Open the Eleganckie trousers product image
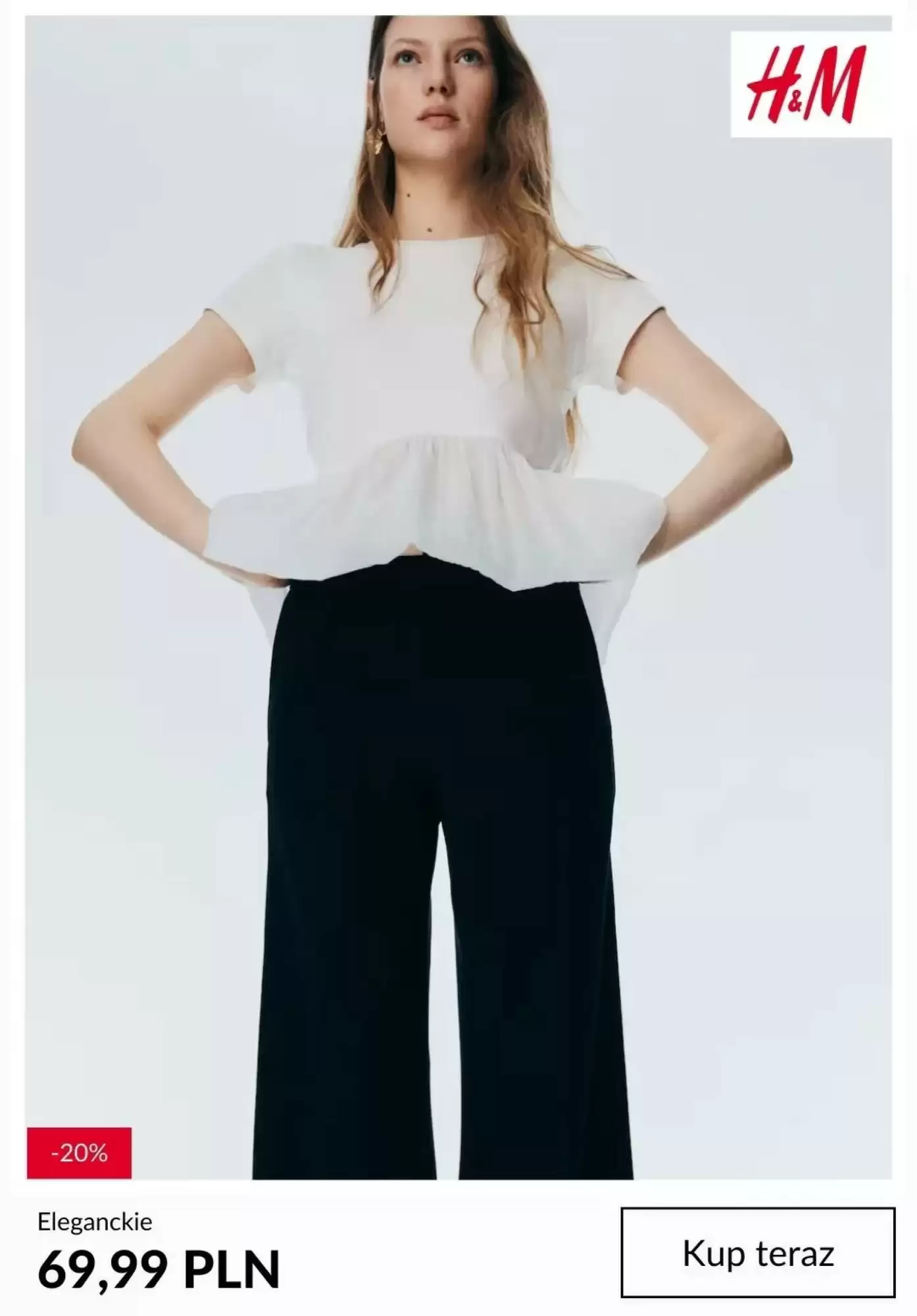The height and width of the screenshot is (1316, 917). pyautogui.click(x=458, y=592)
